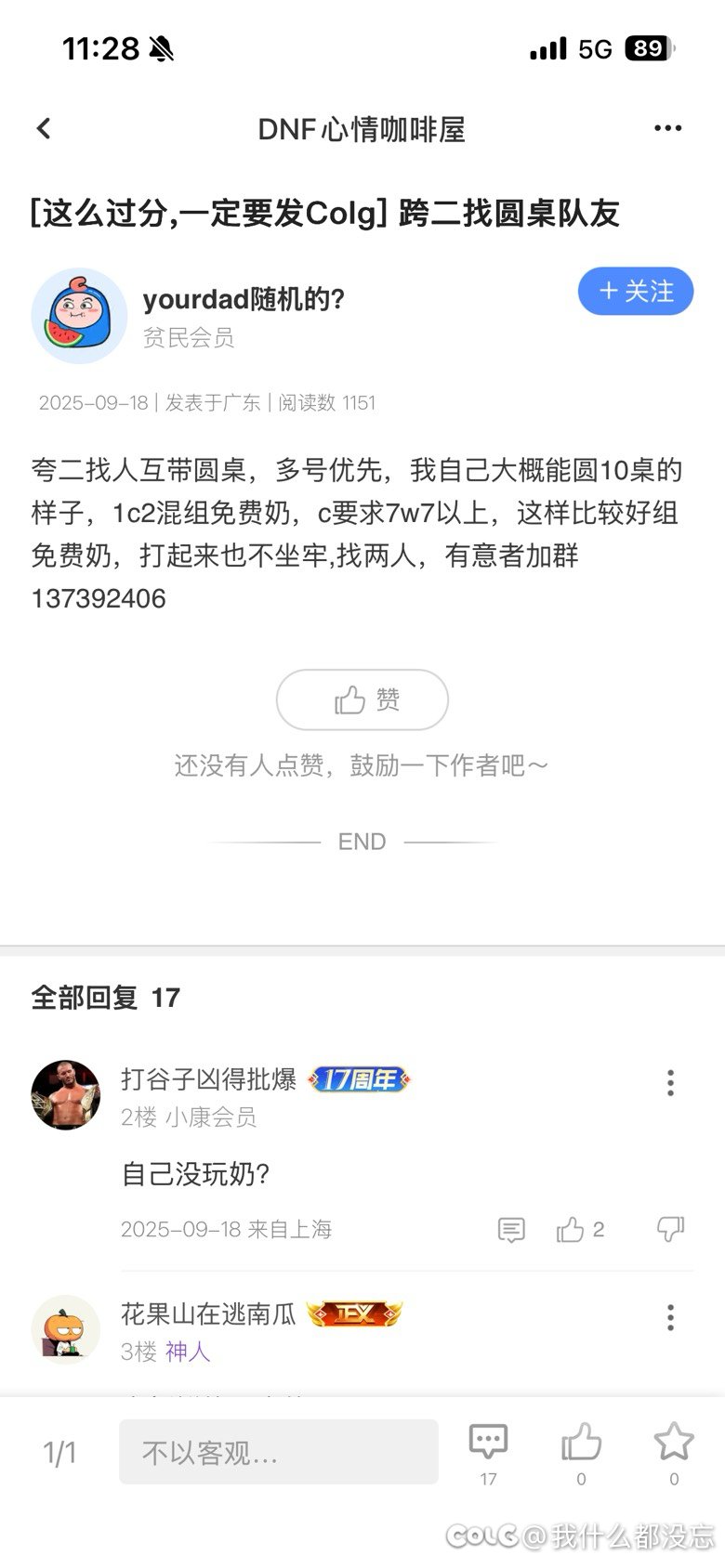View 打谷子凶得批爆's profile avatar
The image size is (725, 1568).
coord(65,1095)
